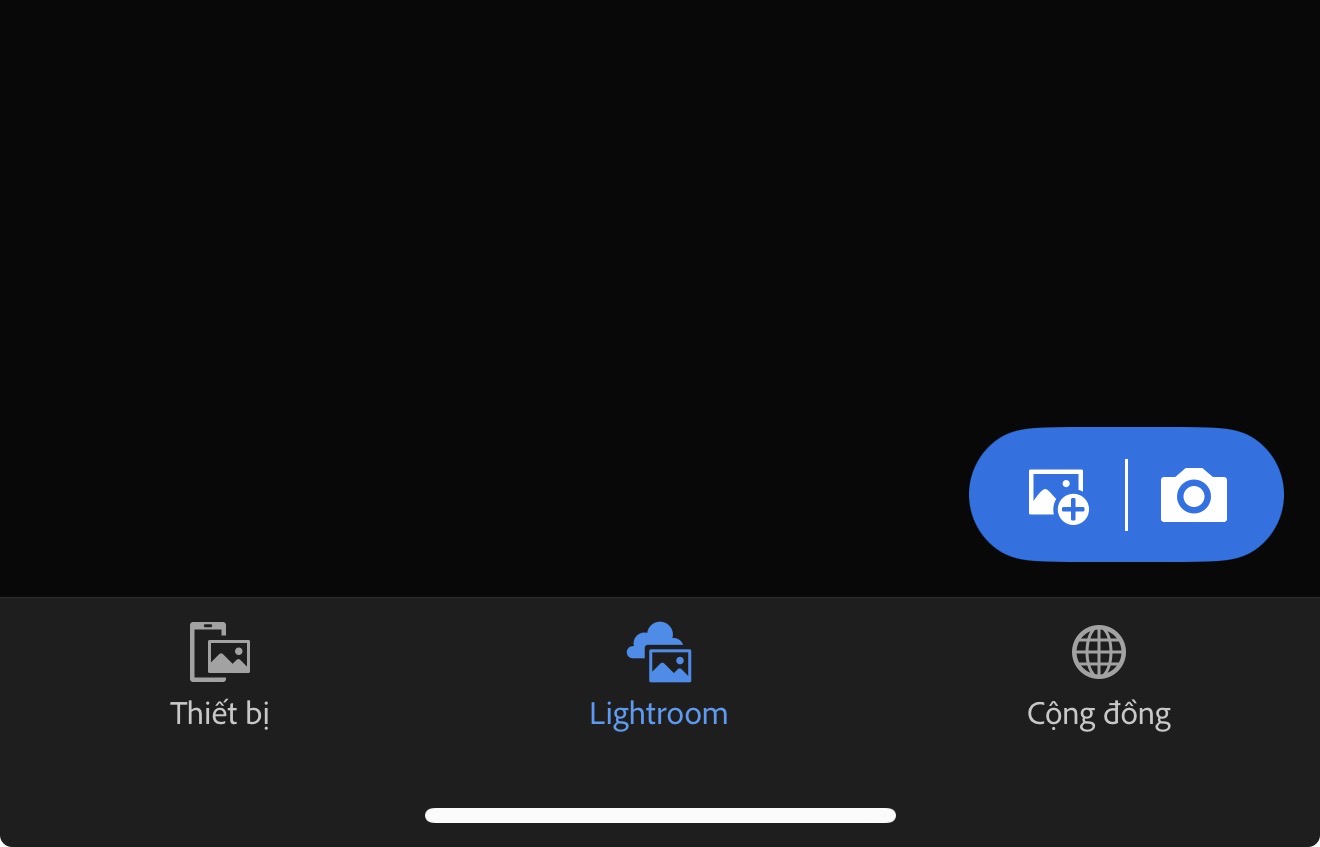This screenshot has height=847, width=1320.
Task: Select the Lightroom tab
Action: 659,675
